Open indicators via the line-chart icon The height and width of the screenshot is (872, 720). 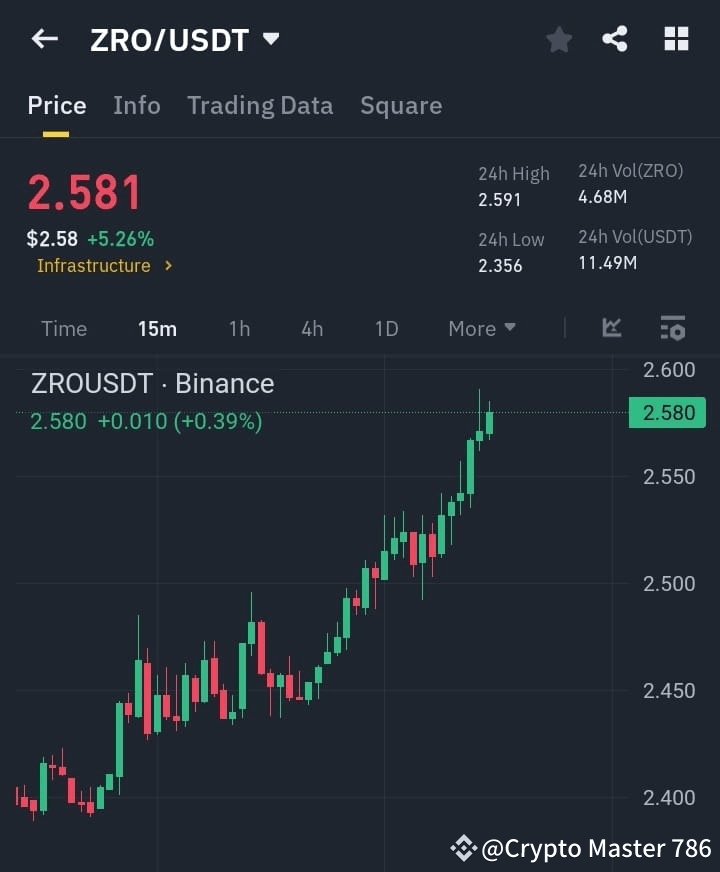(611, 328)
